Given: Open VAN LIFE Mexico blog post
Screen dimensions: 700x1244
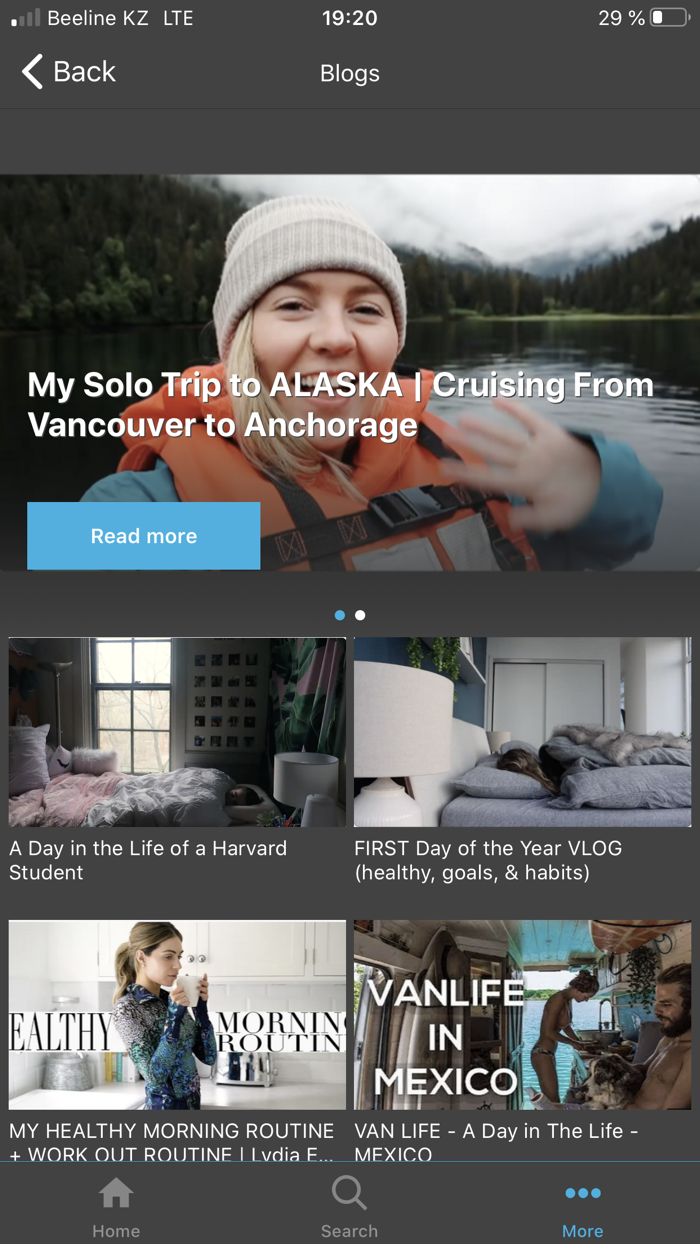Looking at the screenshot, I should click(522, 1040).
